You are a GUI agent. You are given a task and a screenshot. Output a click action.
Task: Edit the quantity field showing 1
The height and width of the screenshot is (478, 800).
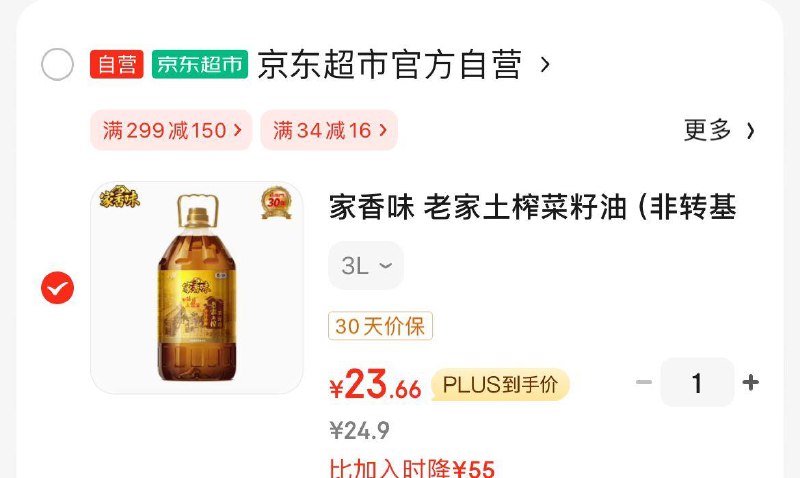pos(697,383)
